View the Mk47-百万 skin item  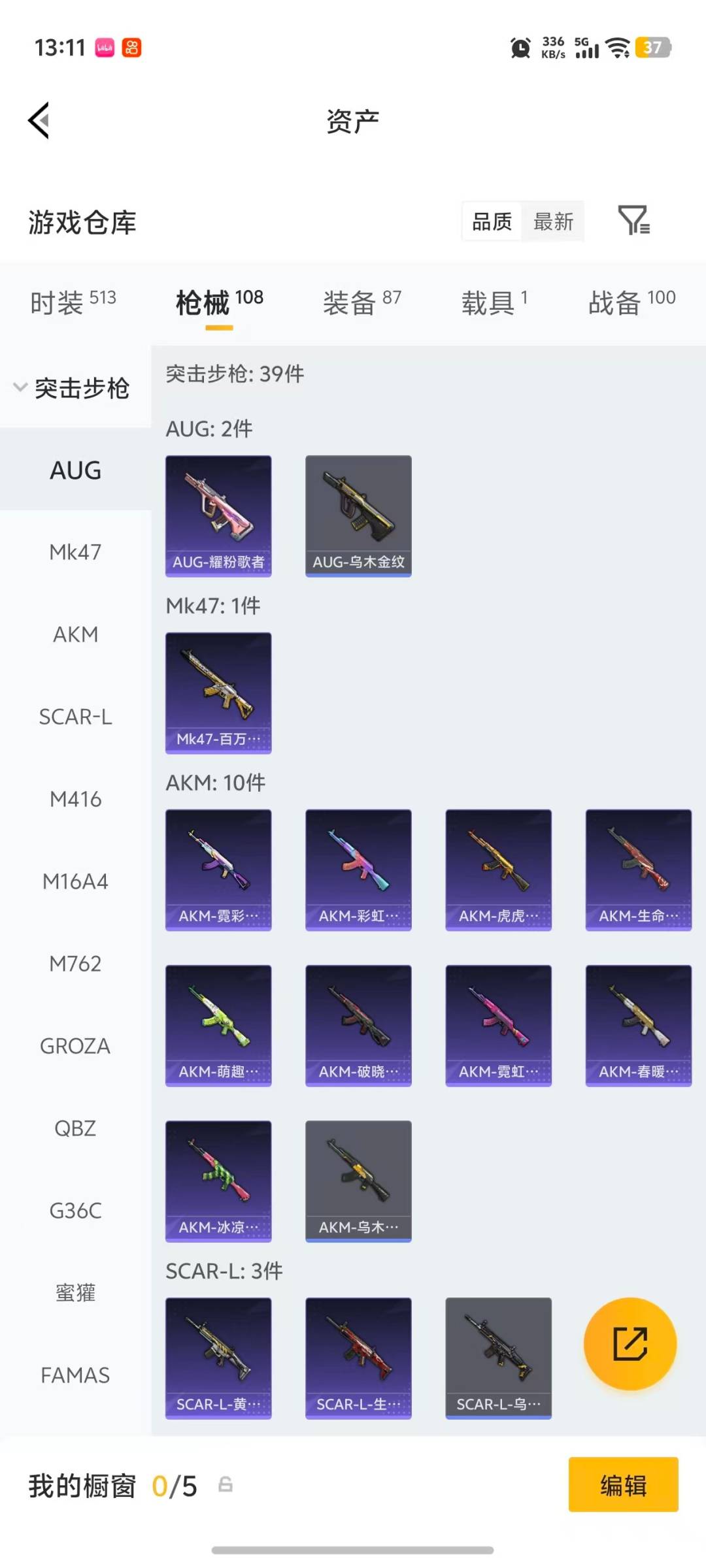point(218,693)
